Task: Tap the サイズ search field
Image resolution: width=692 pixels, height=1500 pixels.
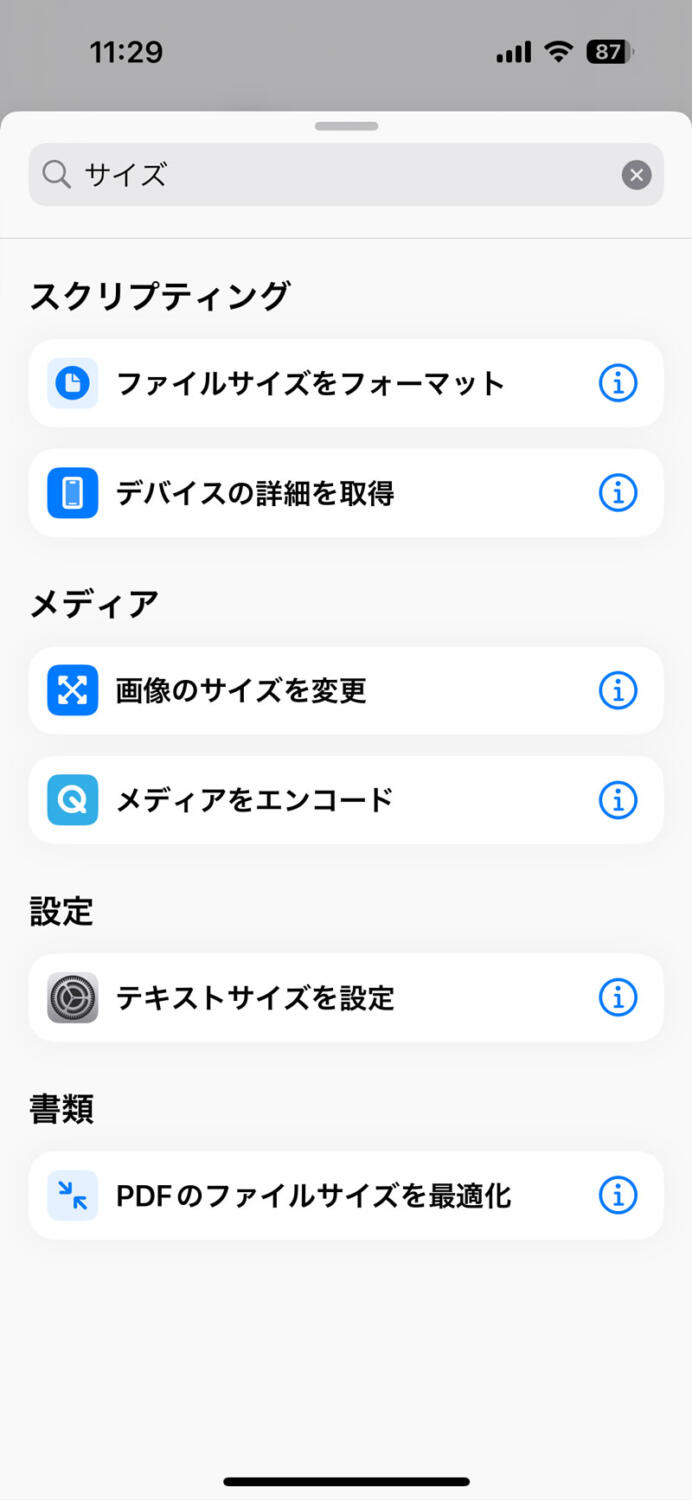Action: coord(345,175)
